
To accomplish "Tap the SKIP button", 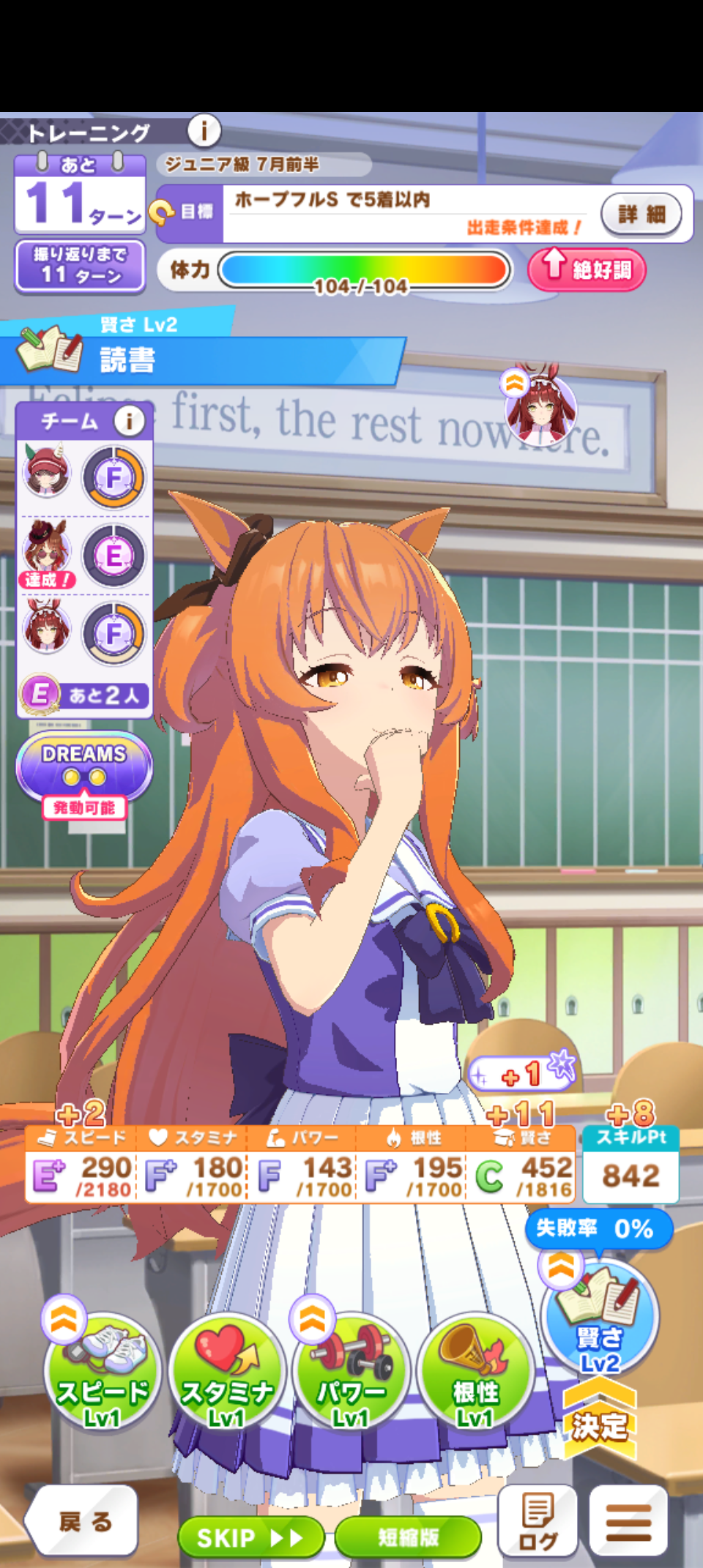I will (x=250, y=1537).
